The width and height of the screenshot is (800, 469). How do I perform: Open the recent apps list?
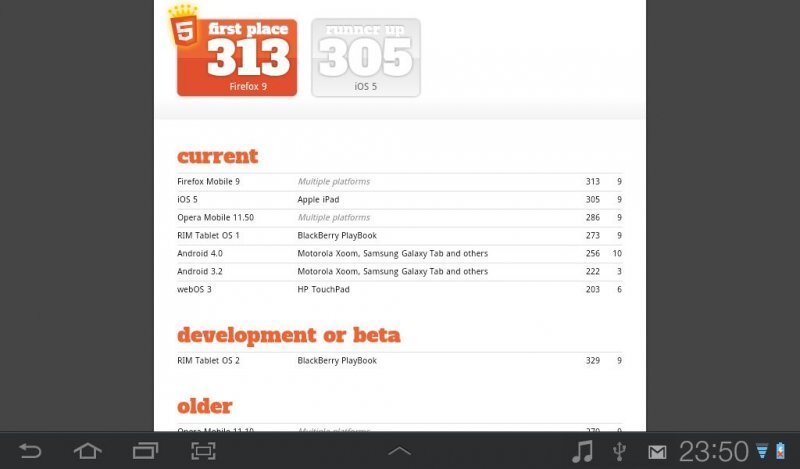tap(146, 451)
